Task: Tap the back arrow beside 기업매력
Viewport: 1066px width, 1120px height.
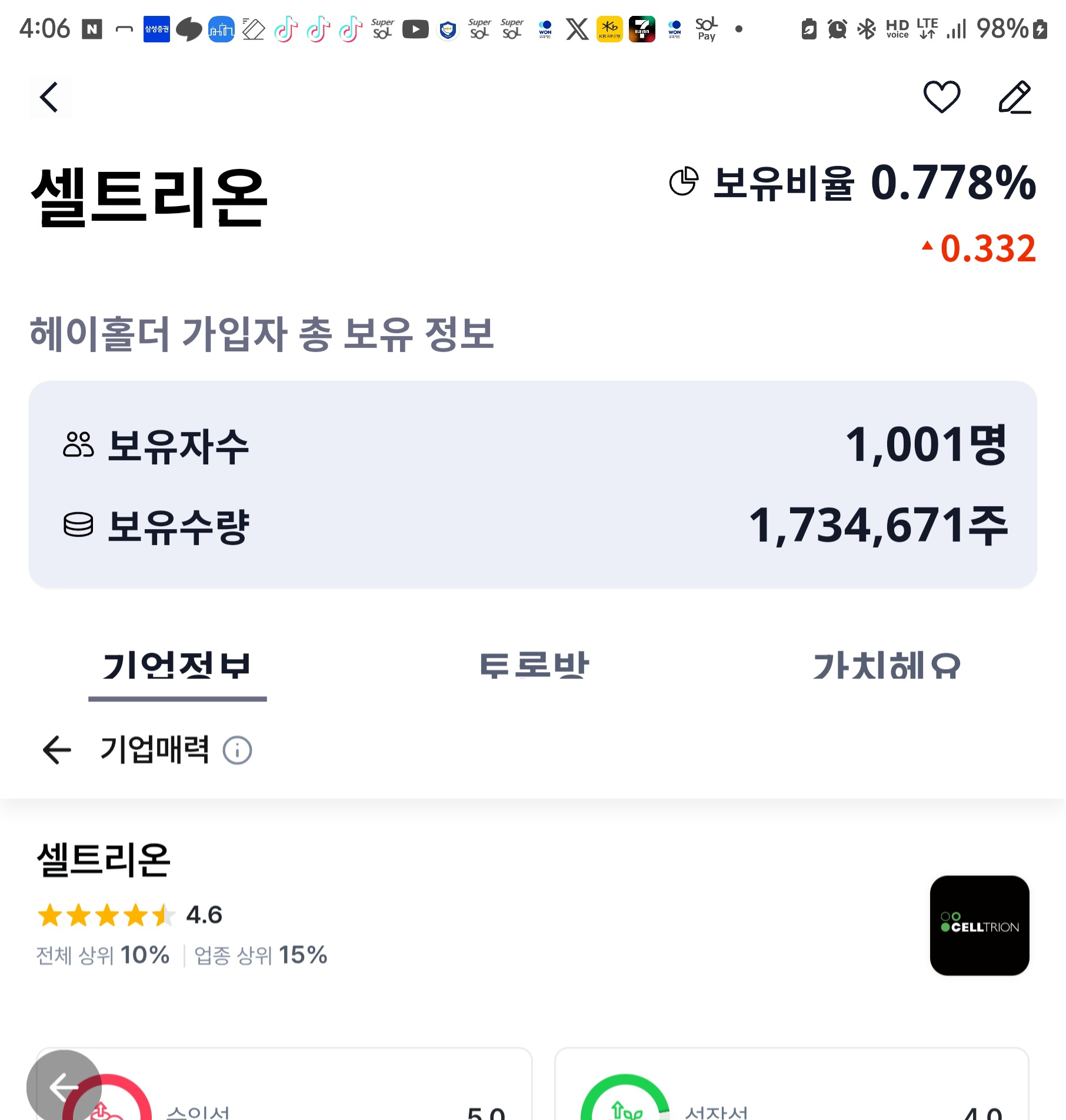Action: (x=56, y=750)
